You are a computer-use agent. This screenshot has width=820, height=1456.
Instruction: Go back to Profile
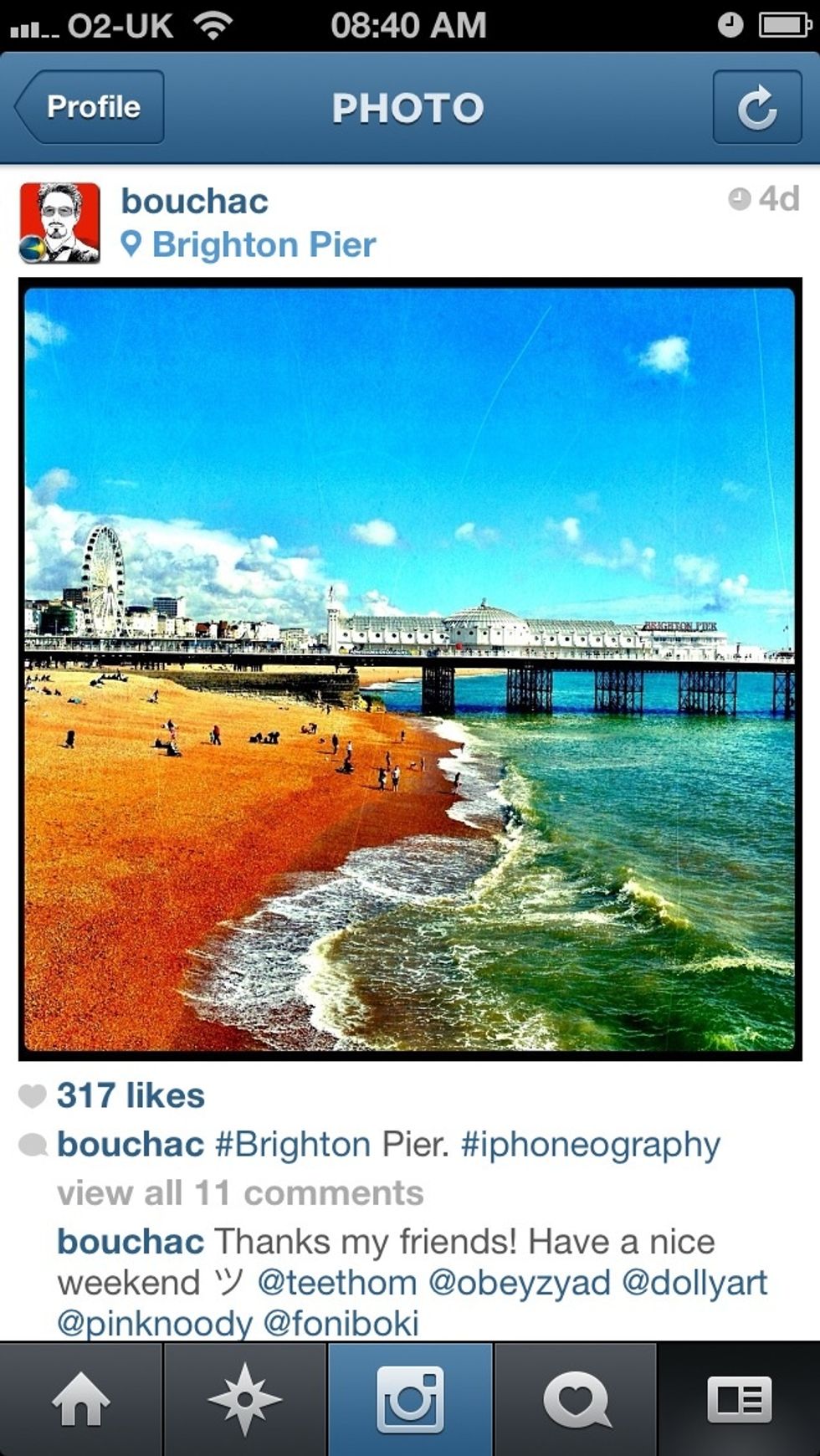(x=89, y=107)
